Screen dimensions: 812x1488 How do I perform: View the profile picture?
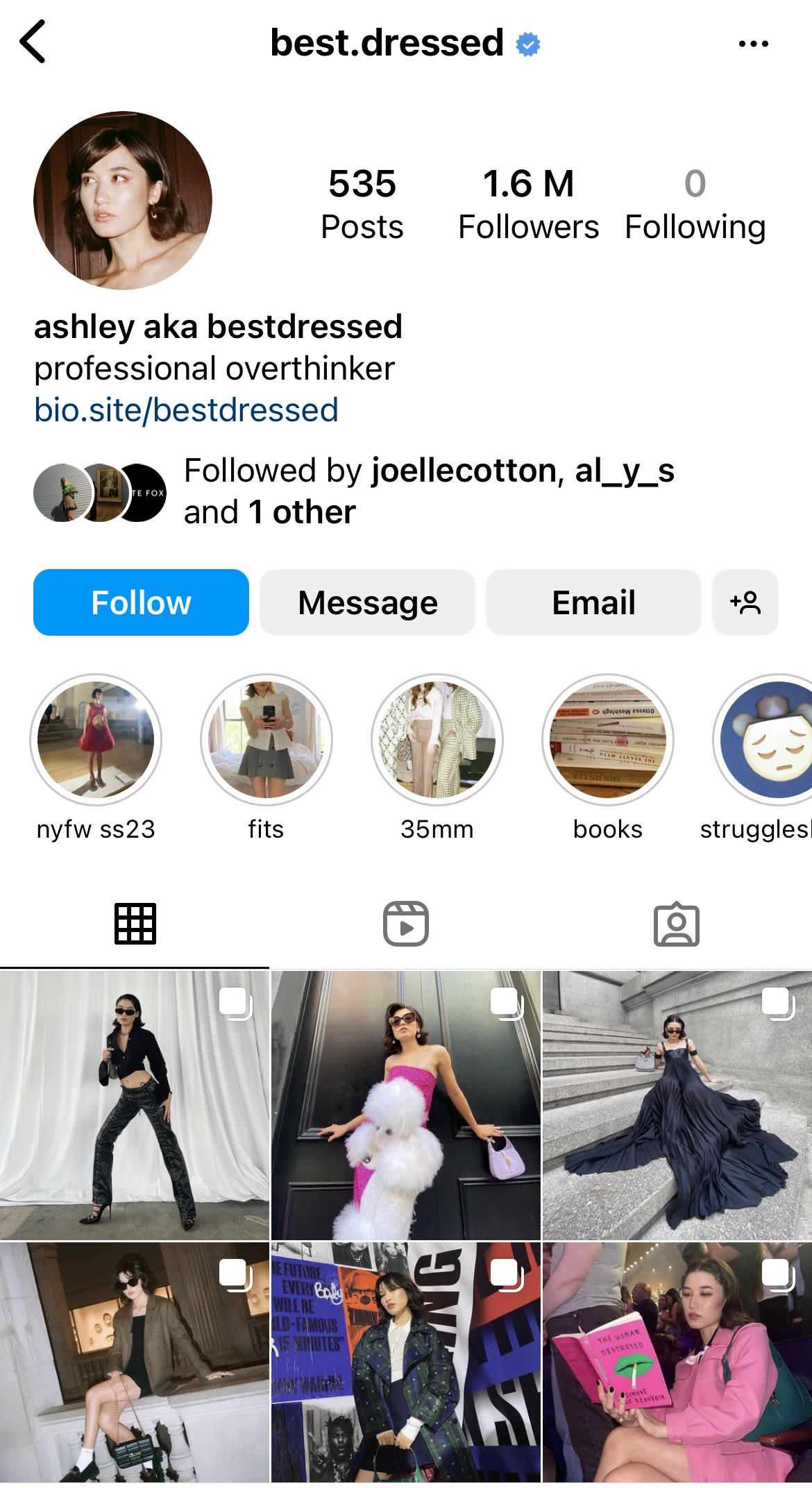(x=123, y=201)
